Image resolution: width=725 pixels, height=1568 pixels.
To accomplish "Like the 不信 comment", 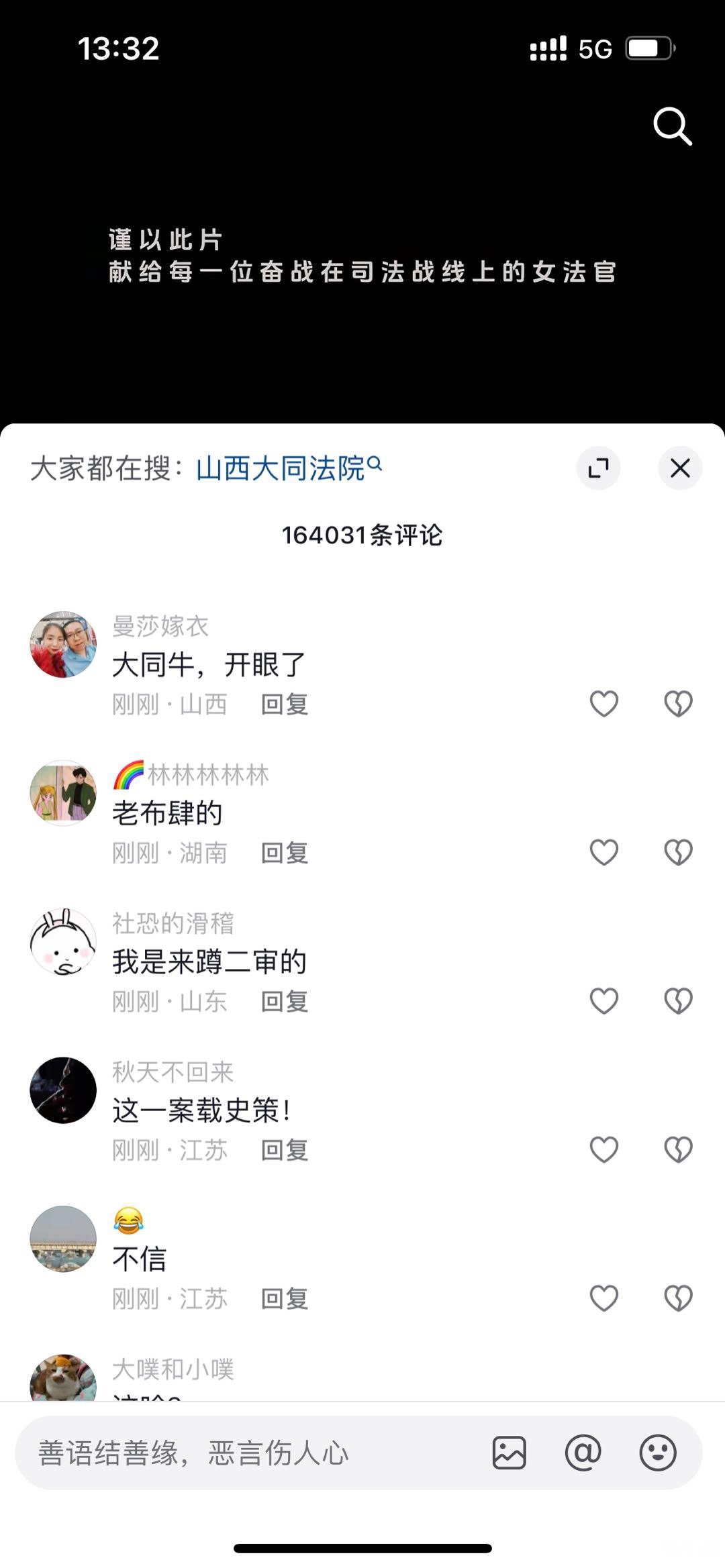I will tap(603, 1298).
